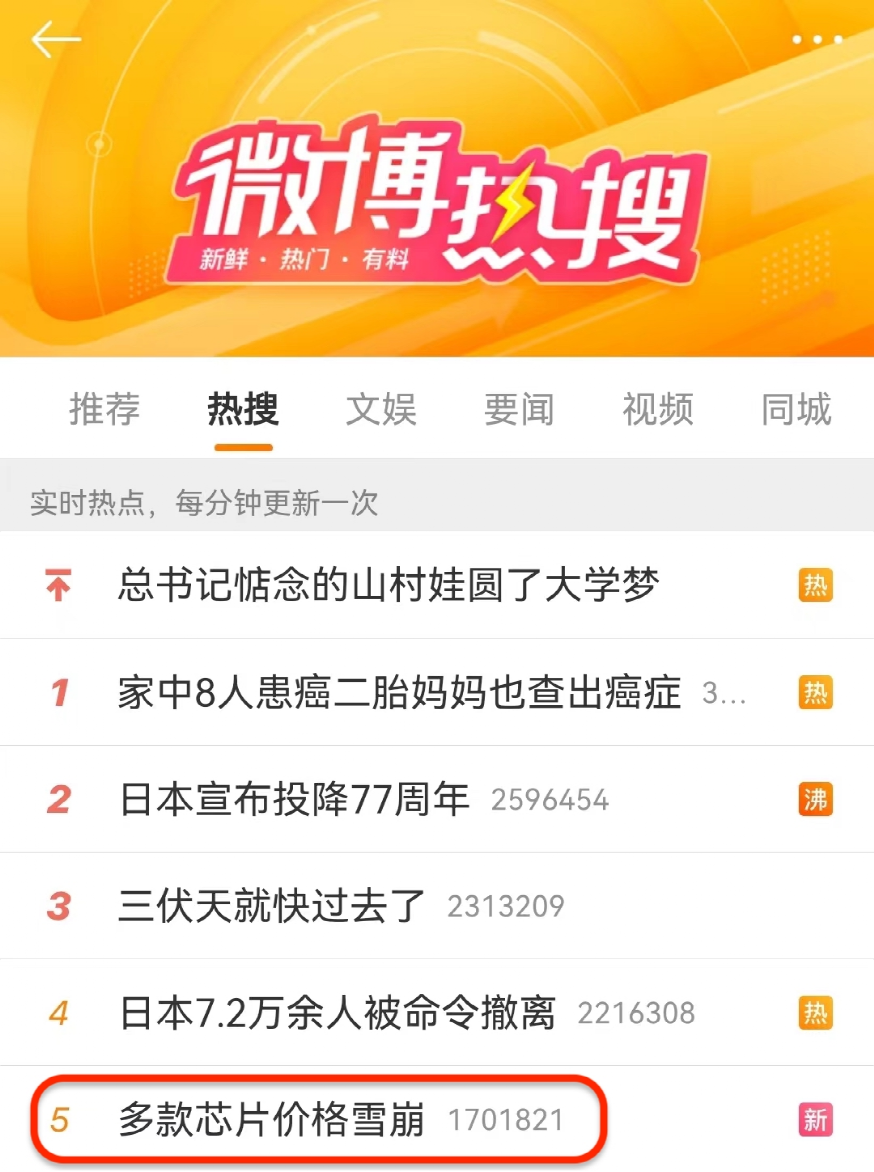The height and width of the screenshot is (1172, 874).
Task: Open pinned topic 总书记惦念的山村娃圆了大学梦
Action: pyautogui.click(x=389, y=586)
